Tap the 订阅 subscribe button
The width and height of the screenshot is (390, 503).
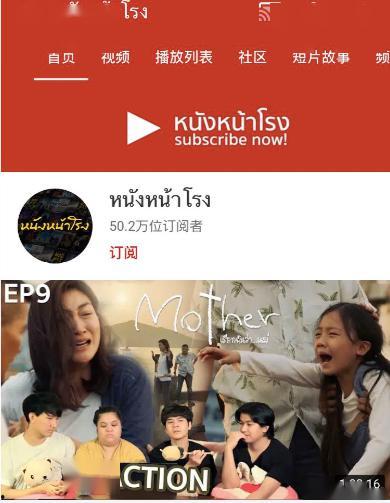click(124, 253)
